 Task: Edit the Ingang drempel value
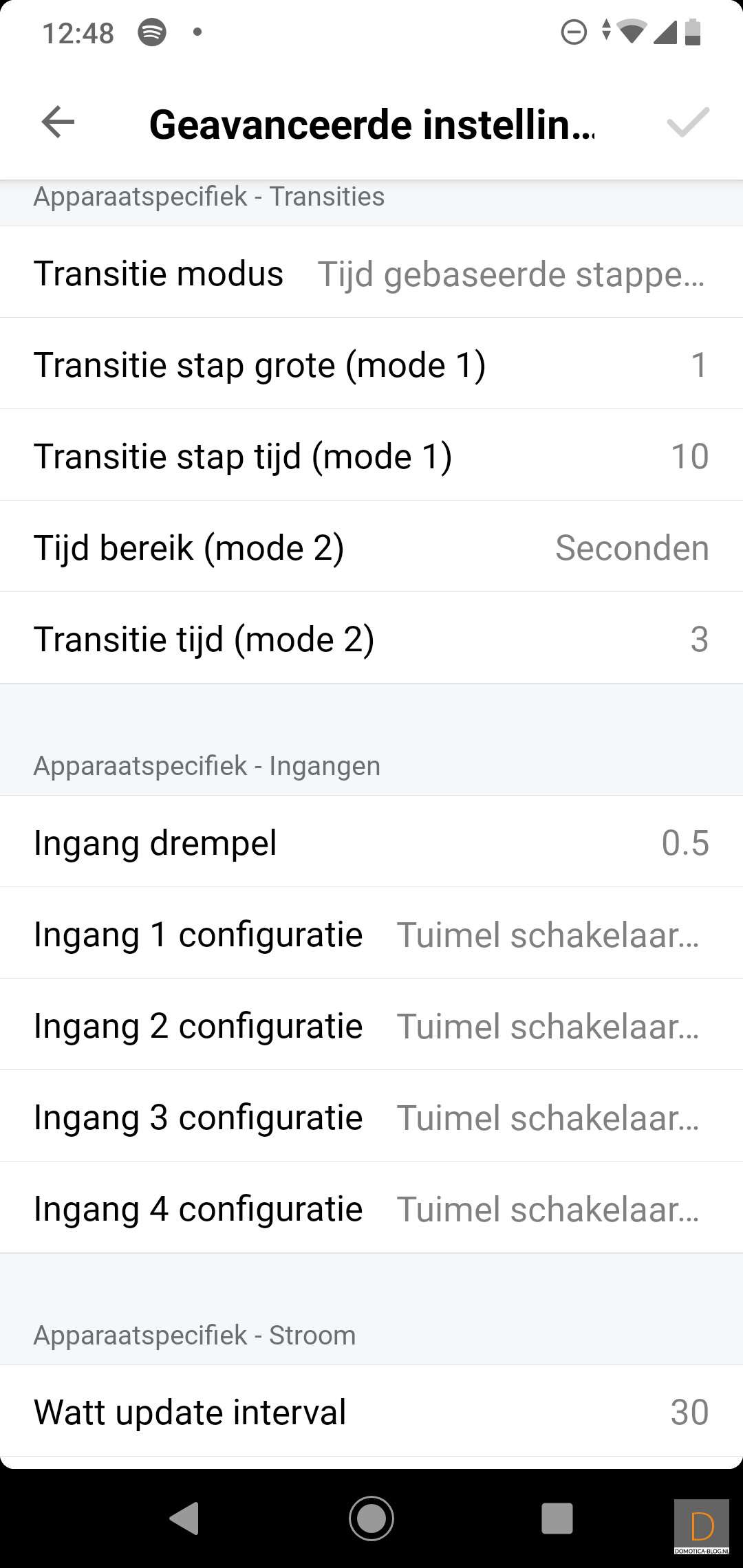pyautogui.click(x=371, y=842)
